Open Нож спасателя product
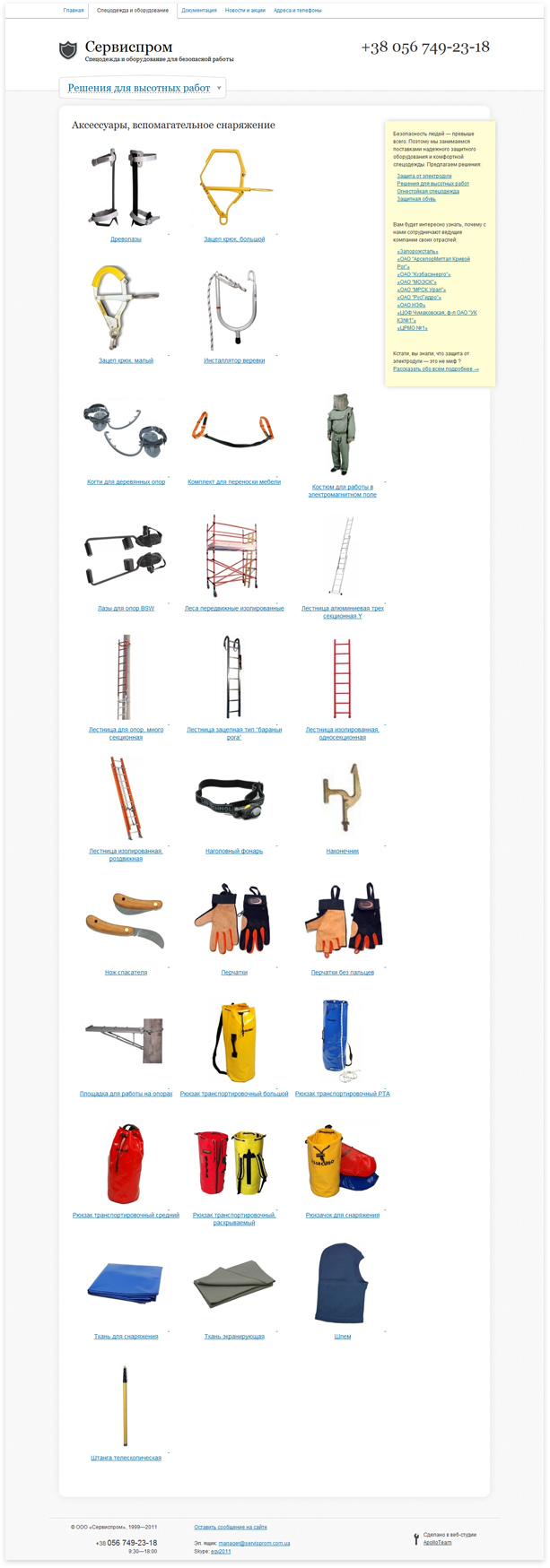Viewport: 550px width, 1568px height. point(126,972)
